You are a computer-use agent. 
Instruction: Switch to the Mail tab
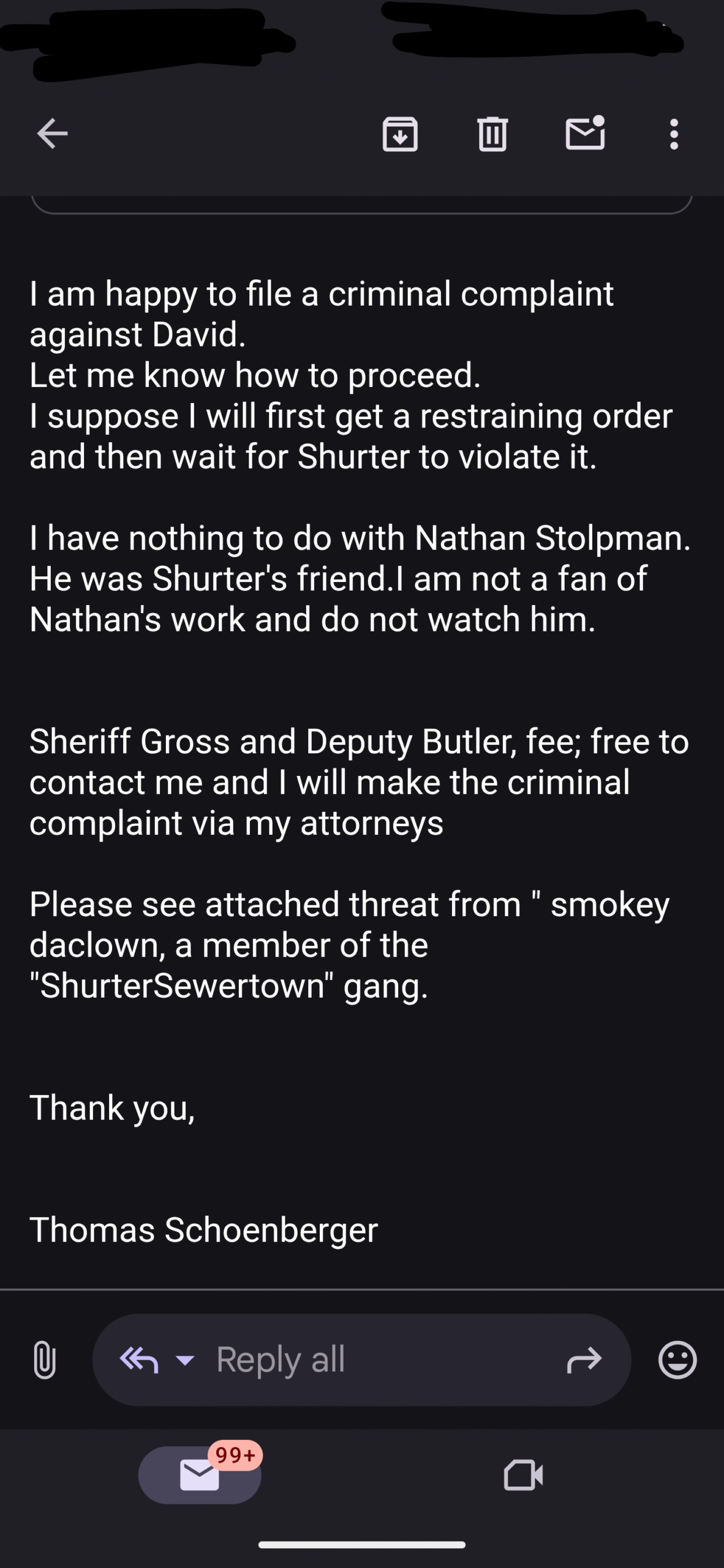pyautogui.click(x=200, y=1475)
